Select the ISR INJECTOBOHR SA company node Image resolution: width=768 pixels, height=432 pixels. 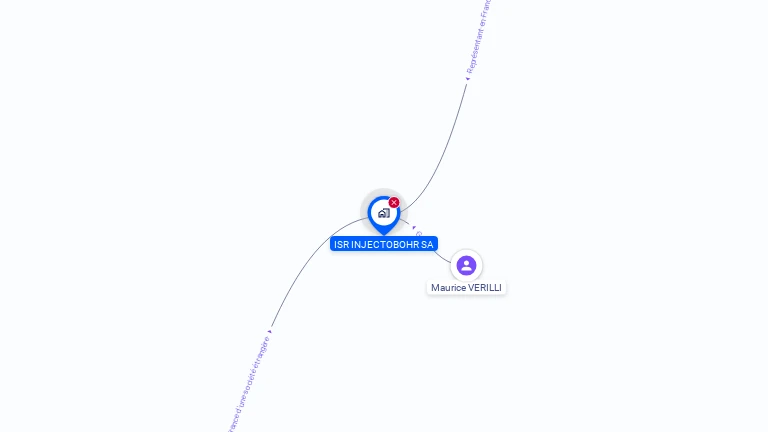(383, 213)
